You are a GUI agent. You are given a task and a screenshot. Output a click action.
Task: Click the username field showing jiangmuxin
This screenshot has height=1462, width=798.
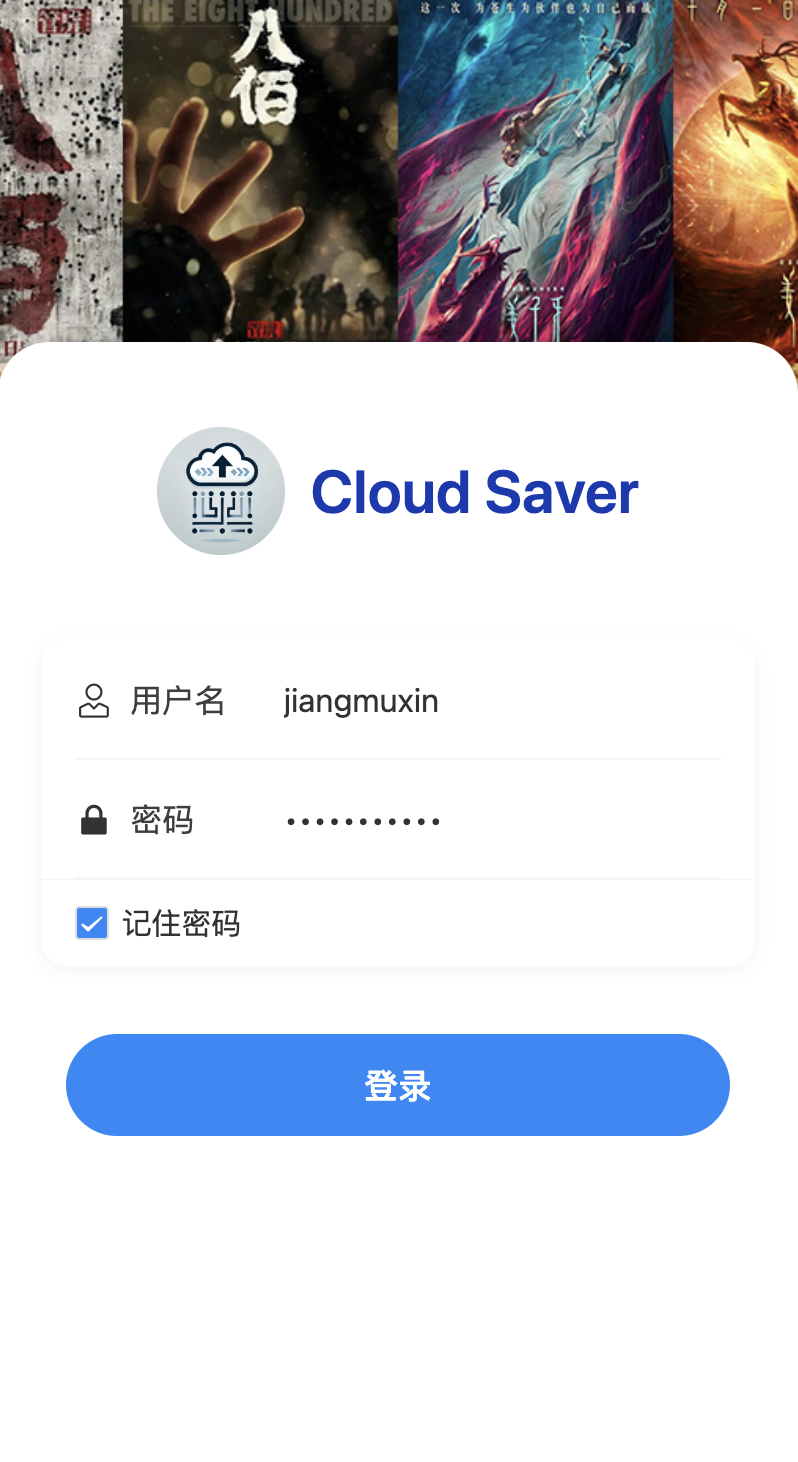(360, 701)
